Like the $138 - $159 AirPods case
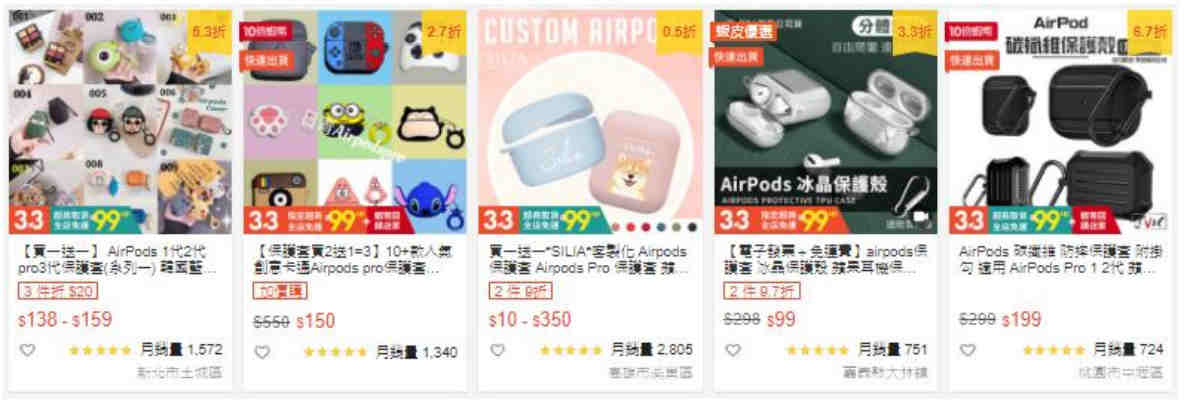Image resolution: width=1184 pixels, height=401 pixels. [27, 351]
